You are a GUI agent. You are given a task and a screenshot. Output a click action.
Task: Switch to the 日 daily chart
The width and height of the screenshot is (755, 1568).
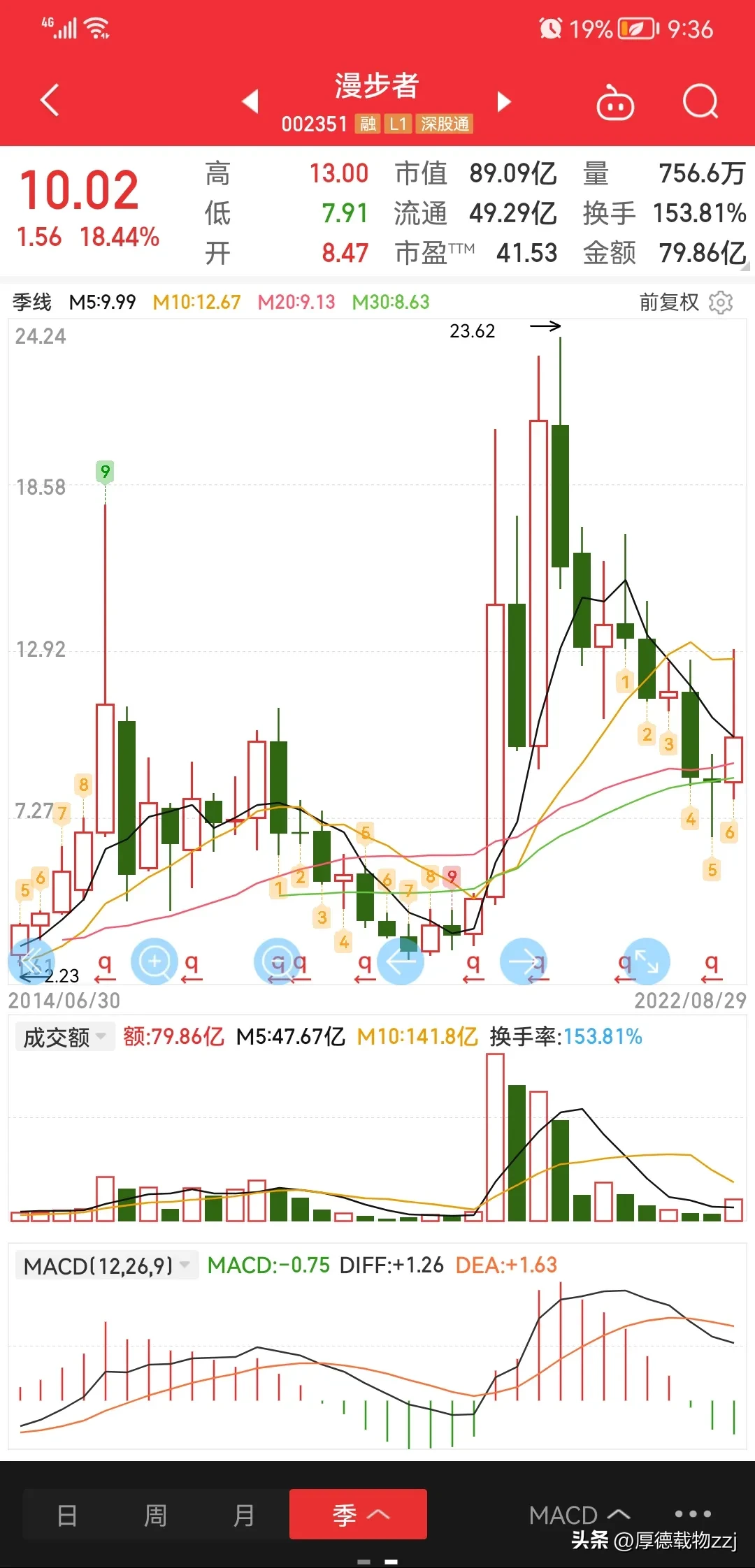pos(67,1516)
